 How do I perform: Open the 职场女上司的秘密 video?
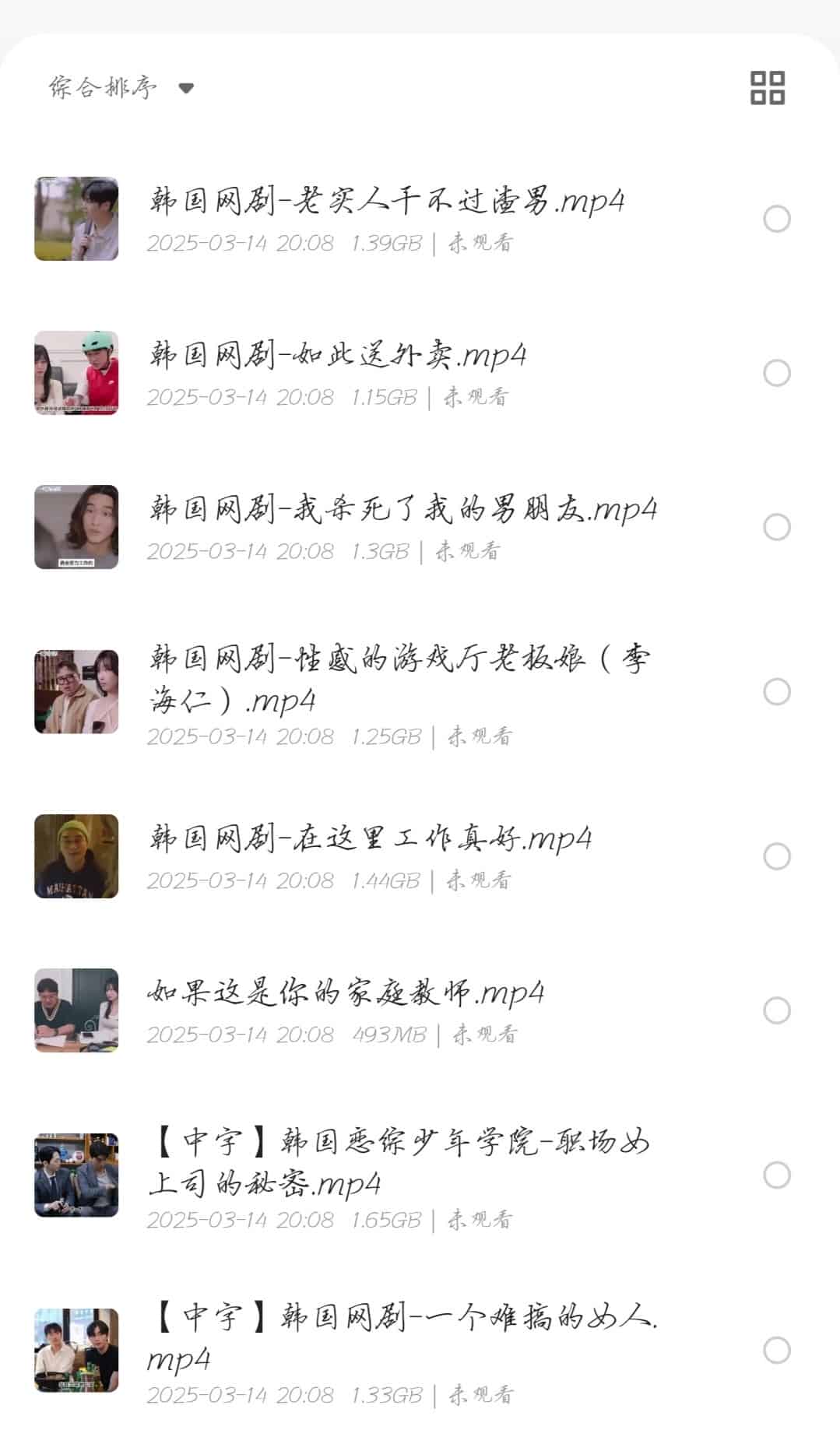[x=399, y=1163]
